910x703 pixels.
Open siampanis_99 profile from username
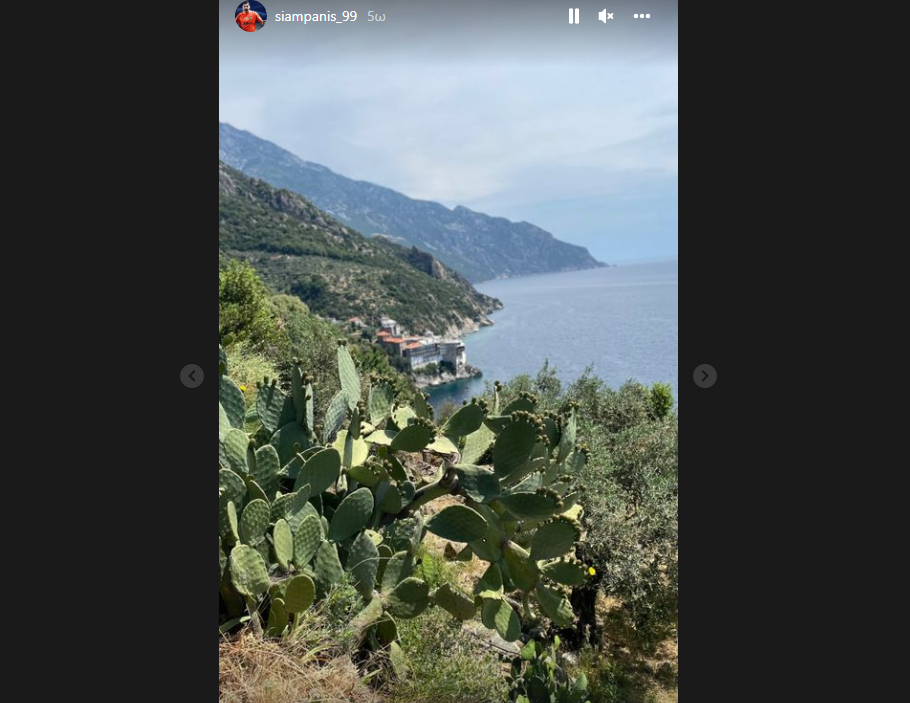tap(316, 16)
